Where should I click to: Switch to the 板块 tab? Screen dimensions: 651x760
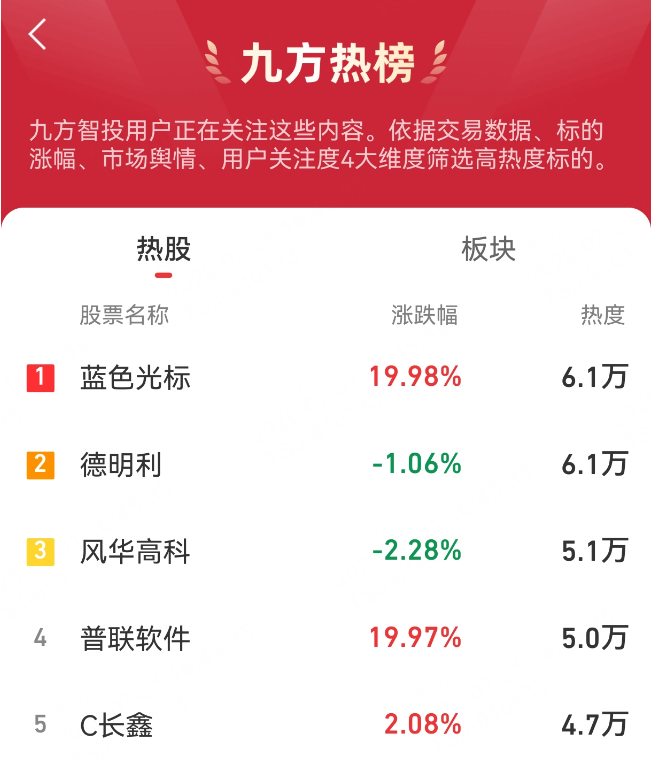pos(488,249)
